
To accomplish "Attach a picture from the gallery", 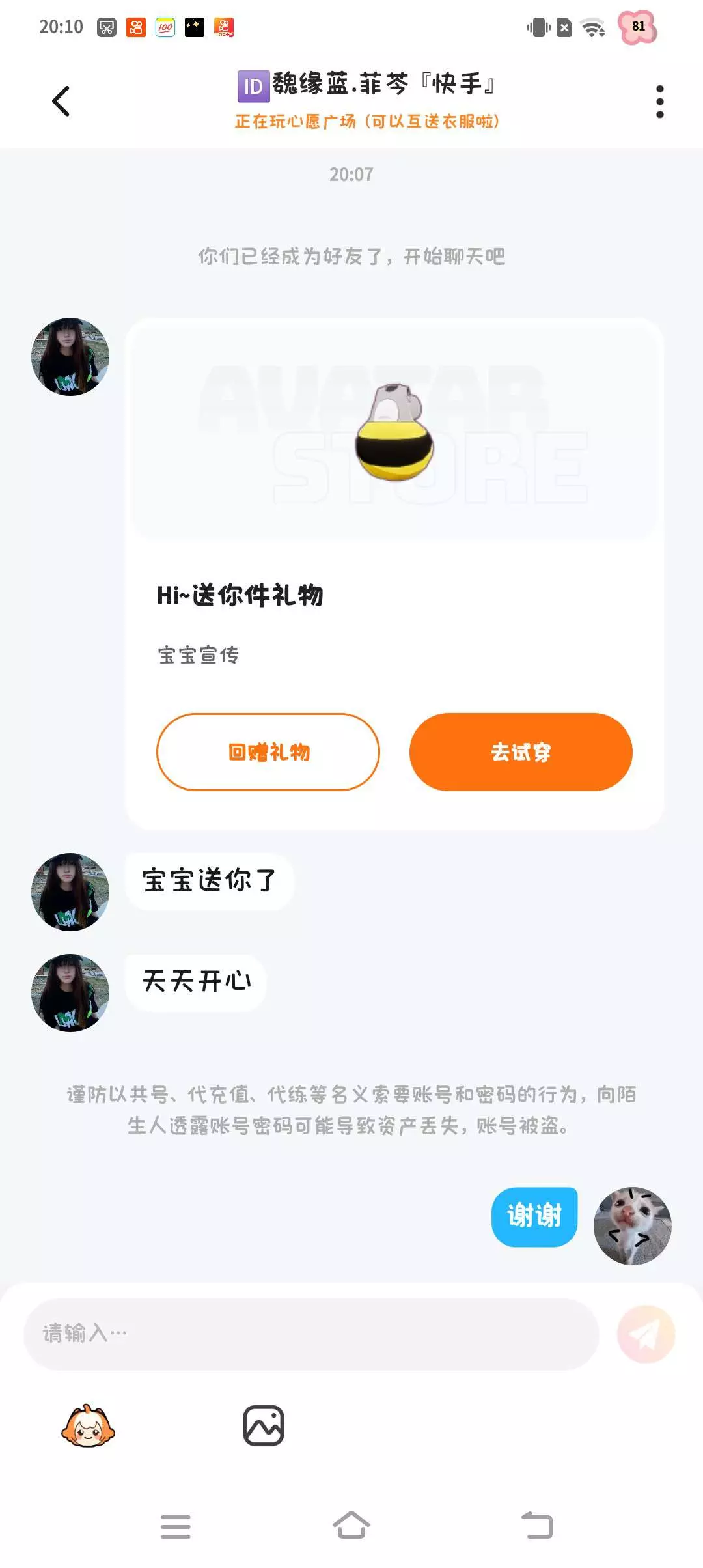I will [264, 1426].
